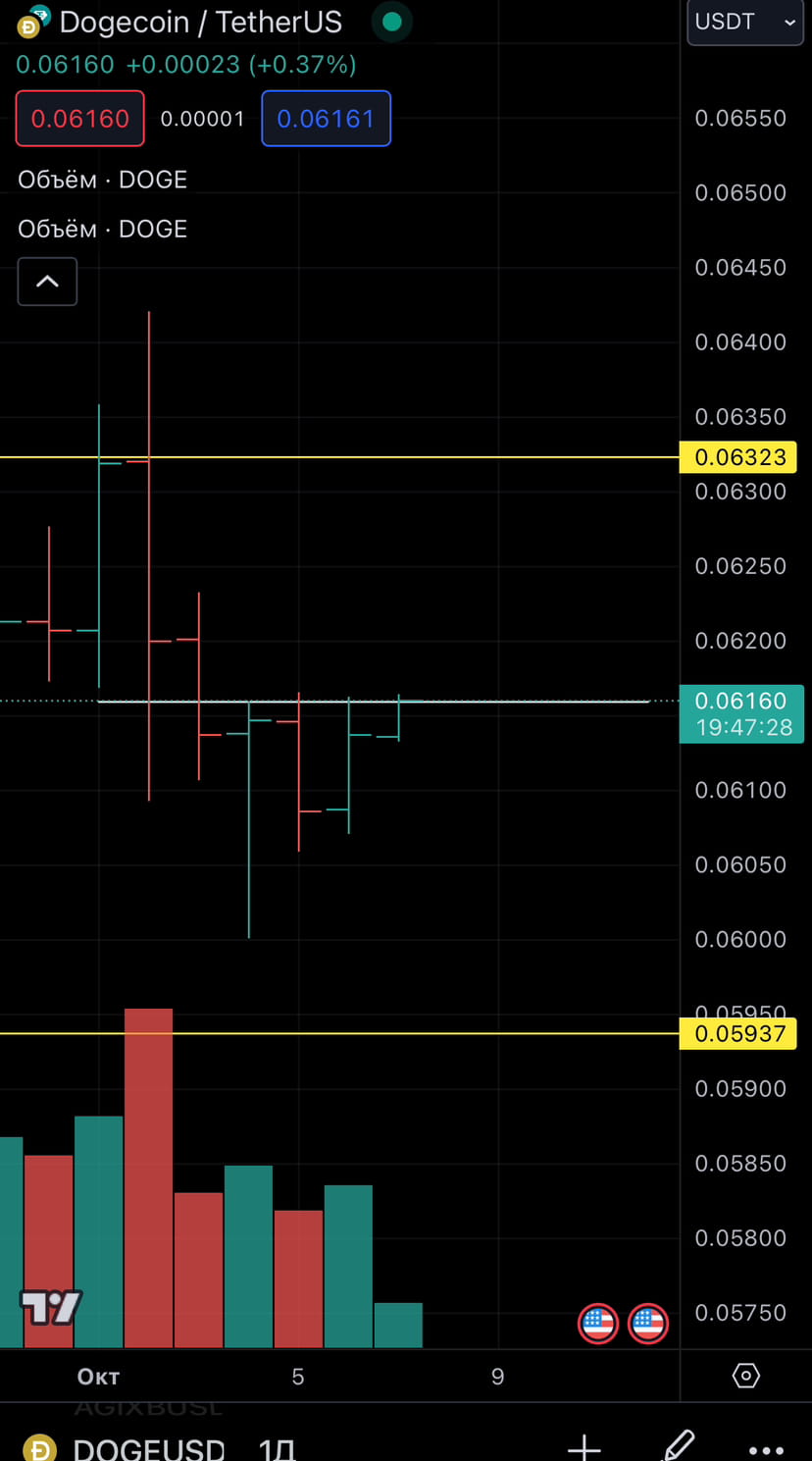Click the plus icon to add a symbol
The image size is (812, 1461).
[x=584, y=1446]
